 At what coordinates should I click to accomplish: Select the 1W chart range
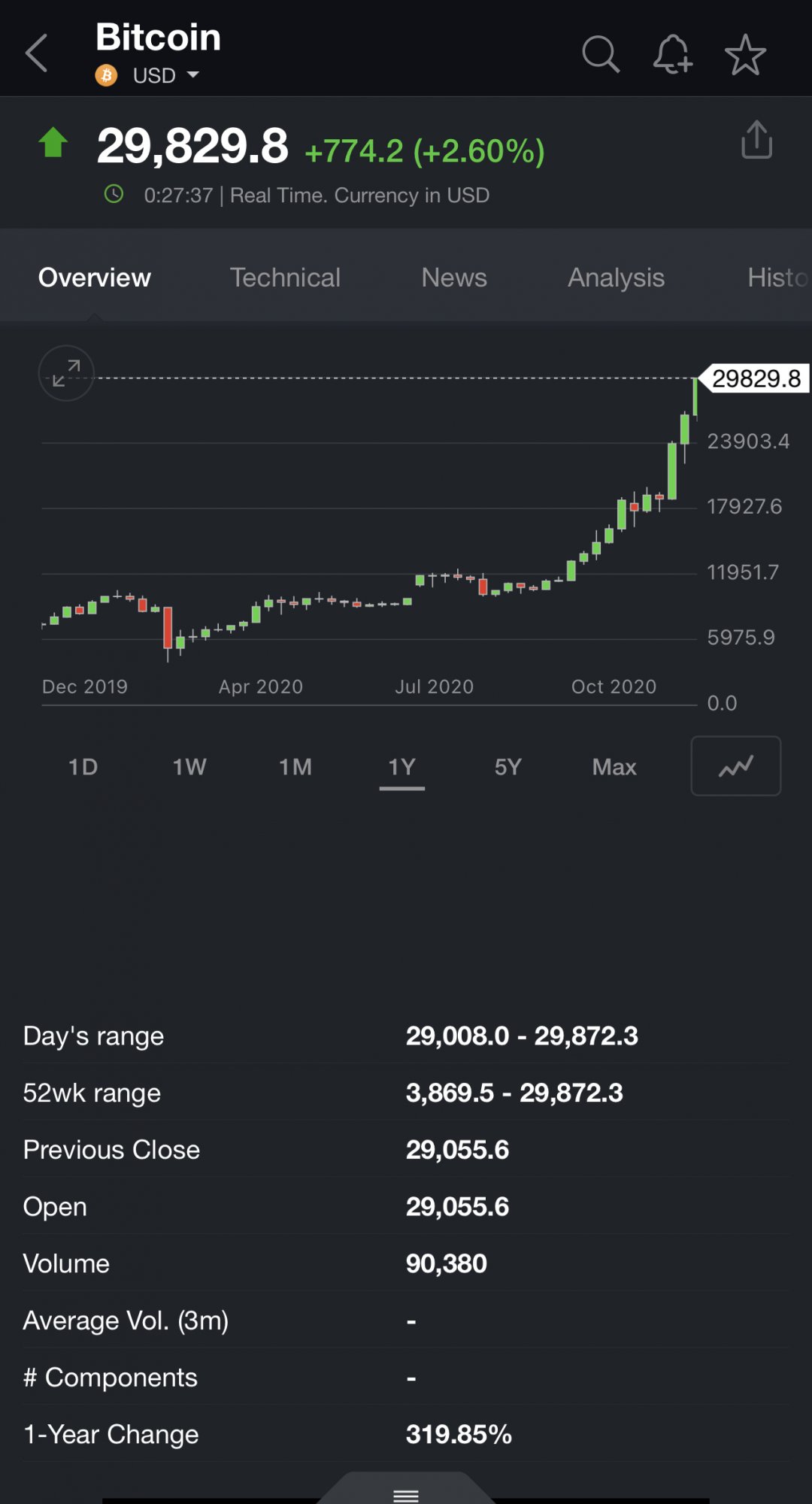[x=189, y=767]
